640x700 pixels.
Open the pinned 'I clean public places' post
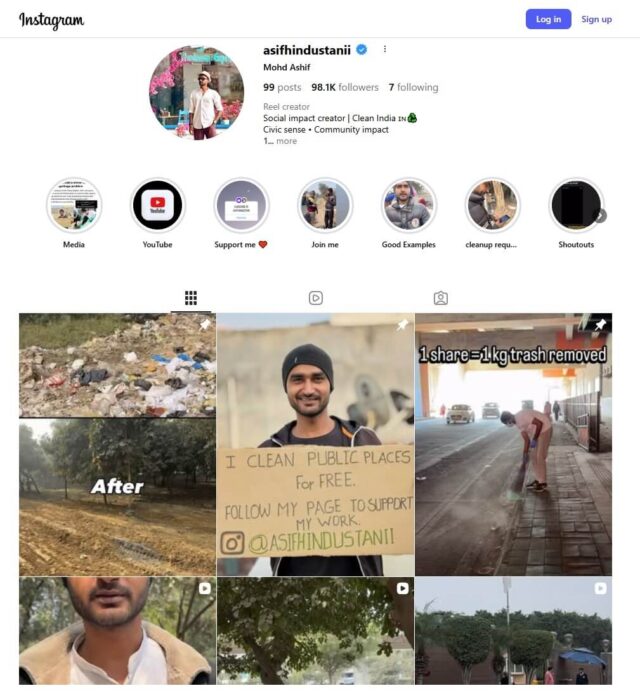[x=315, y=444]
